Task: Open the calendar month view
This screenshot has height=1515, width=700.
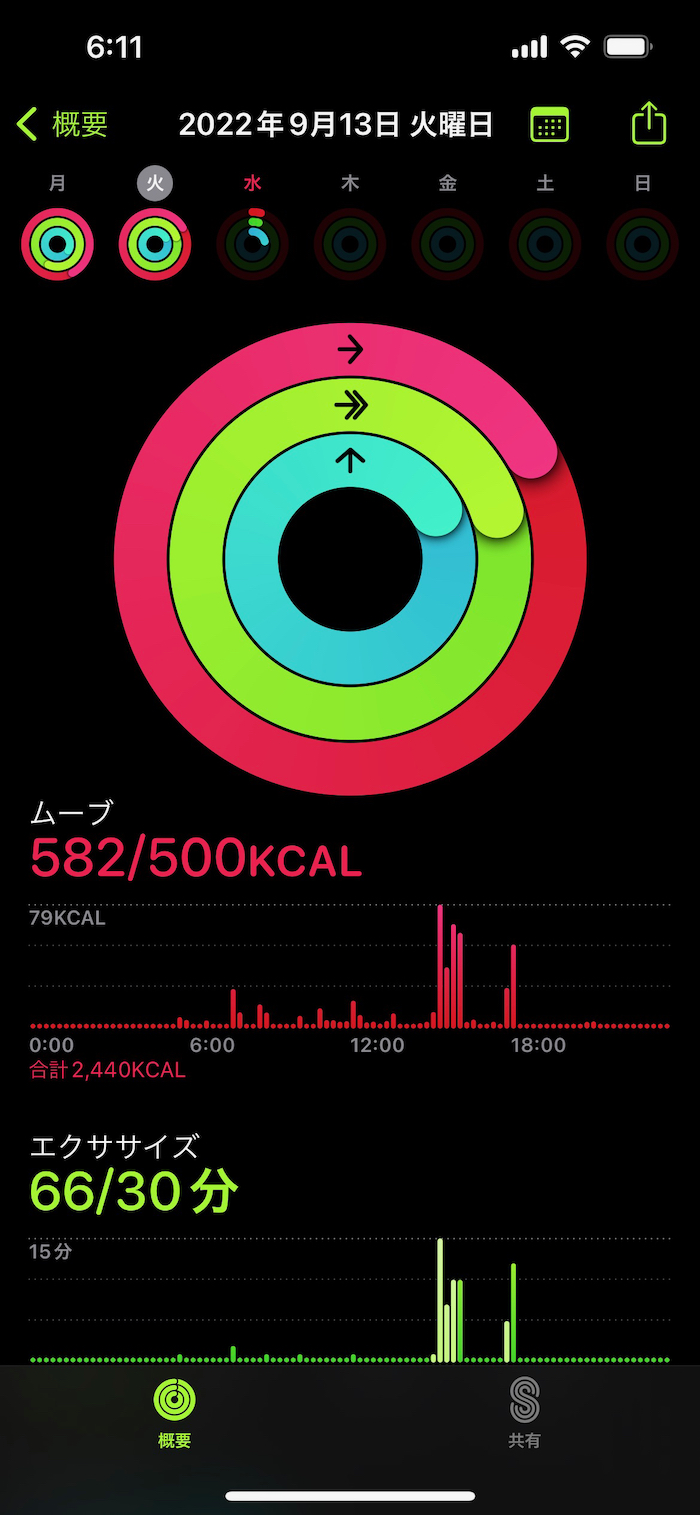Action: 549,125
